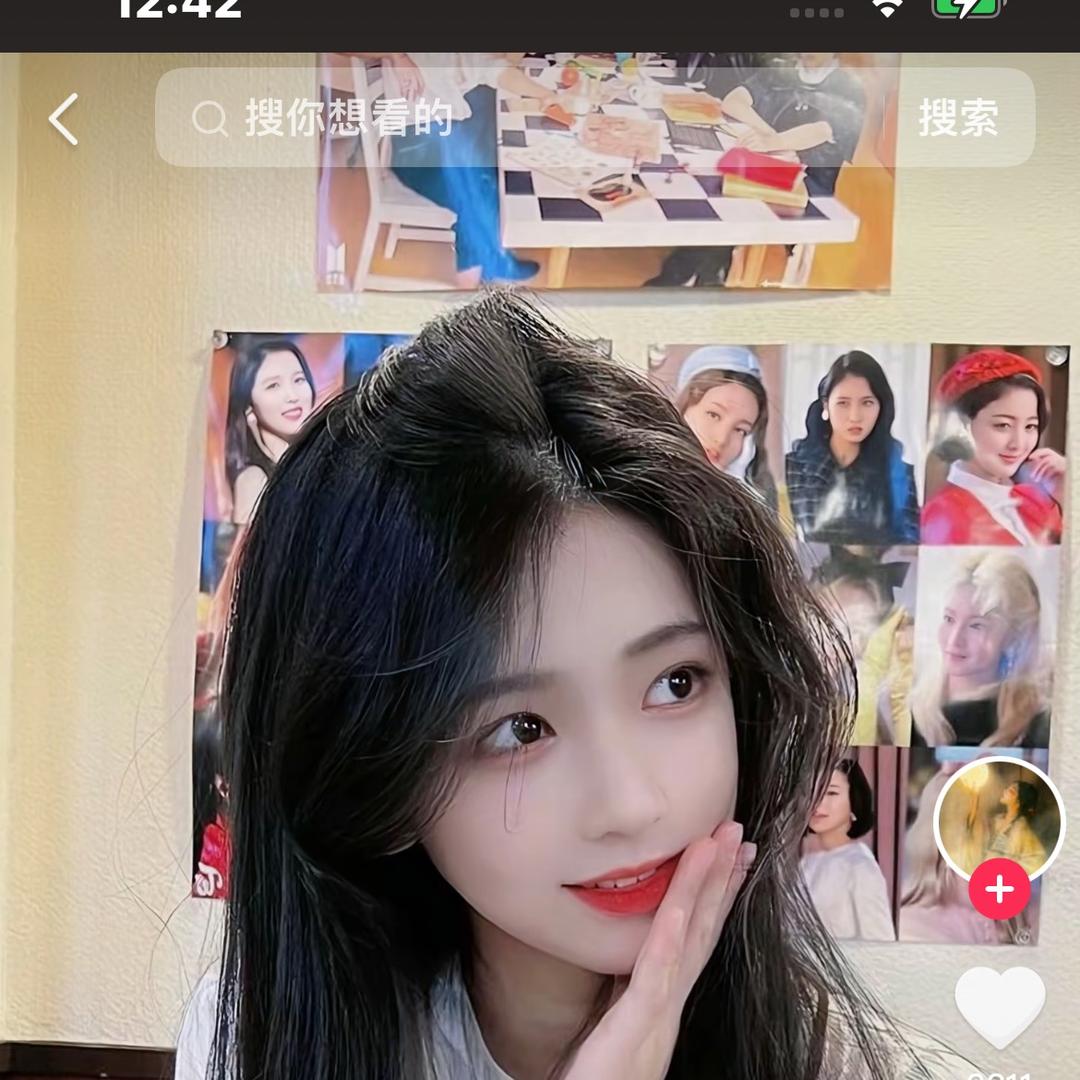The image size is (1080, 1080).
Task: Follow the creator via the red plus
Action: 999,889
